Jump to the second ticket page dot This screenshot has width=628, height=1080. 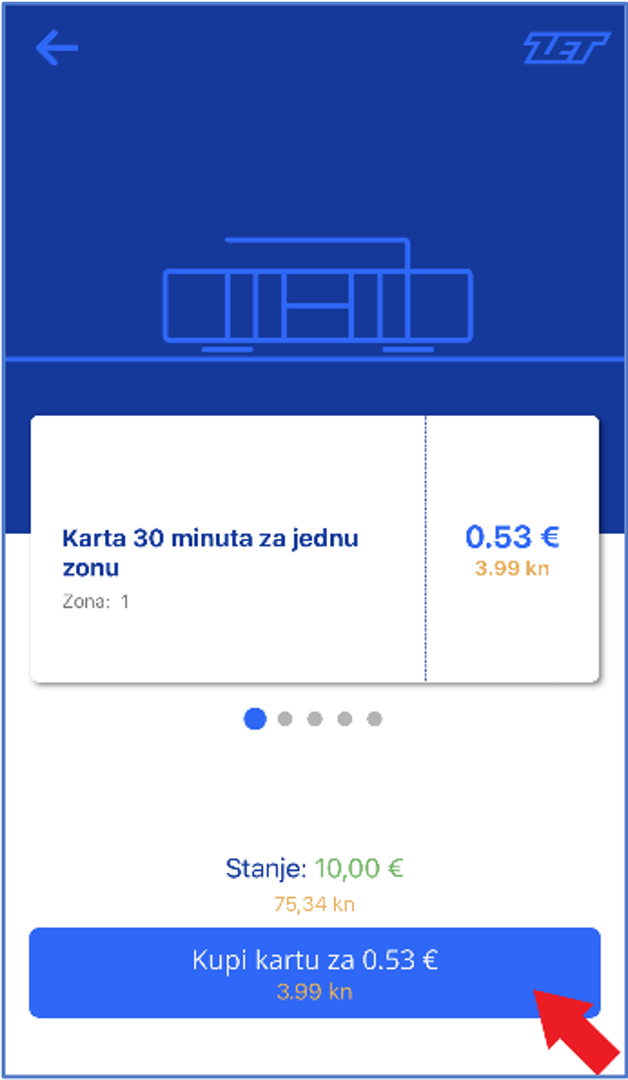tap(285, 718)
